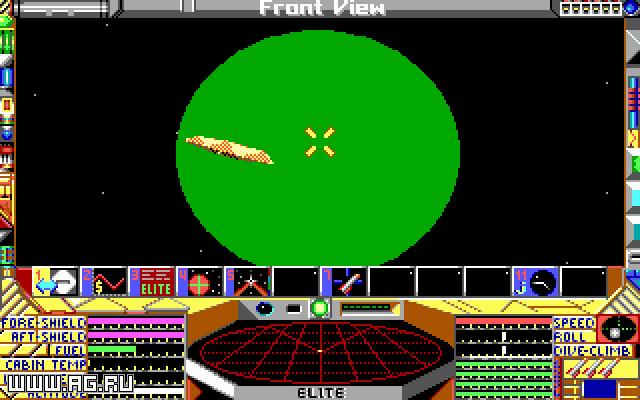The width and height of the screenshot is (640, 400).
Task: Open icon 3, the ELITE status screen
Action: [x=153, y=282]
